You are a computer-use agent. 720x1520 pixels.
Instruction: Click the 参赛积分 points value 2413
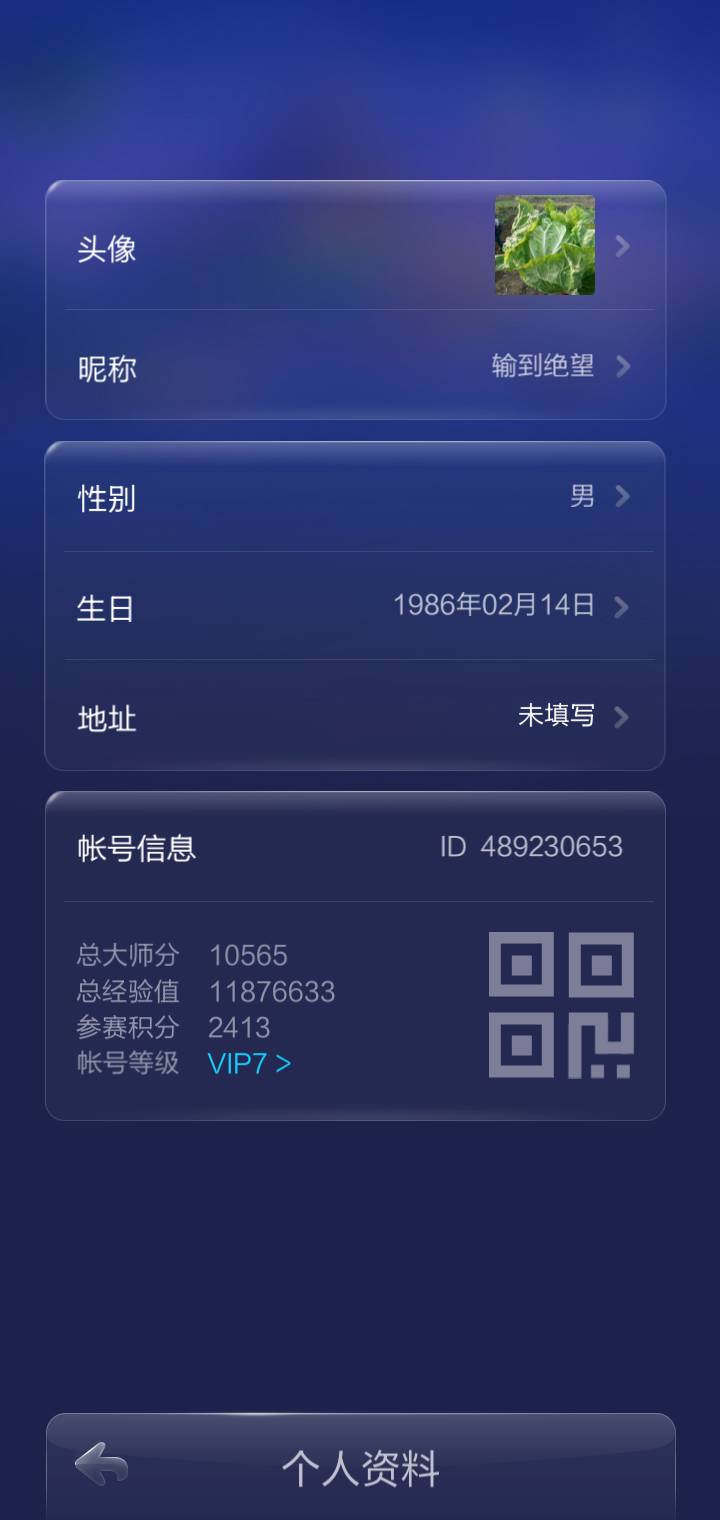tap(238, 1029)
